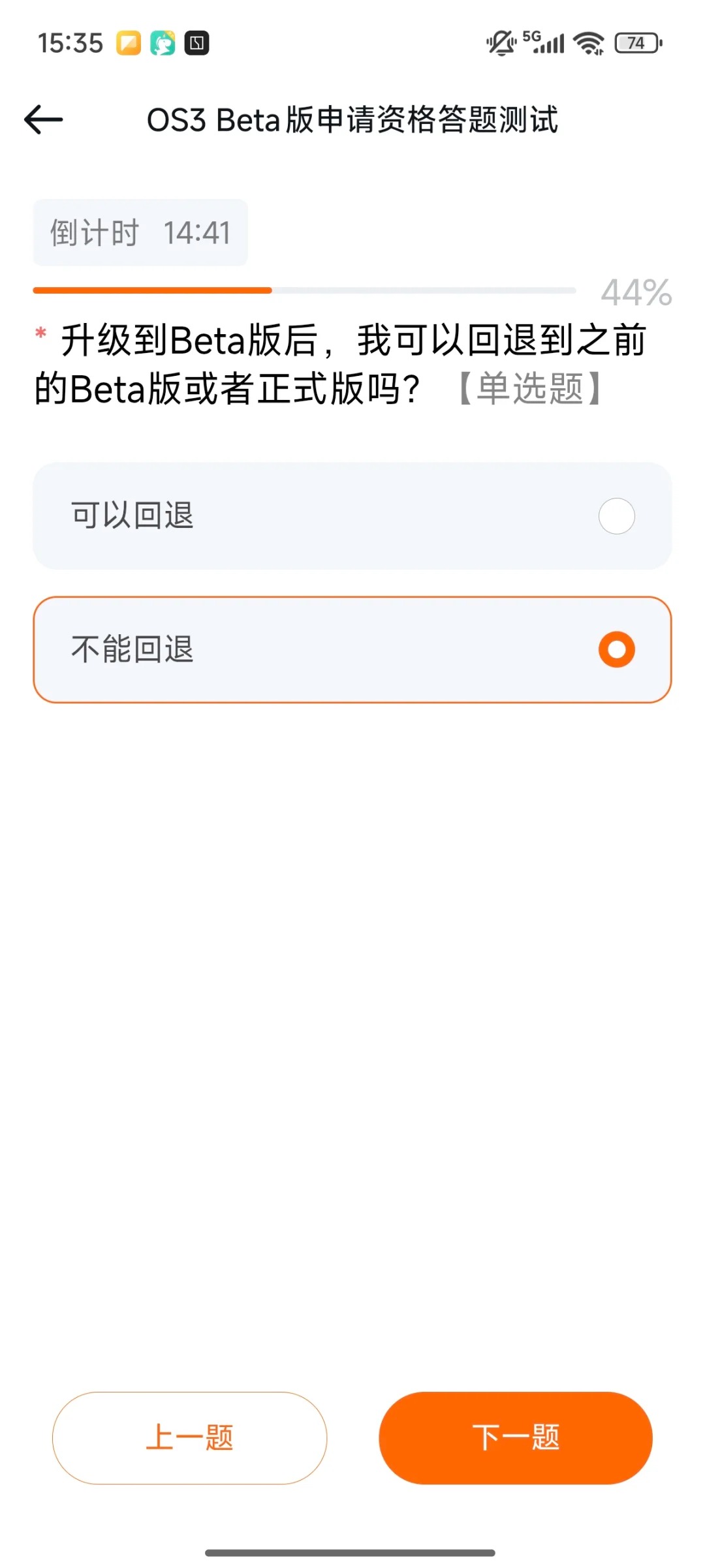
Task: Tap the countdown timer showing 14:41
Action: 141,233
